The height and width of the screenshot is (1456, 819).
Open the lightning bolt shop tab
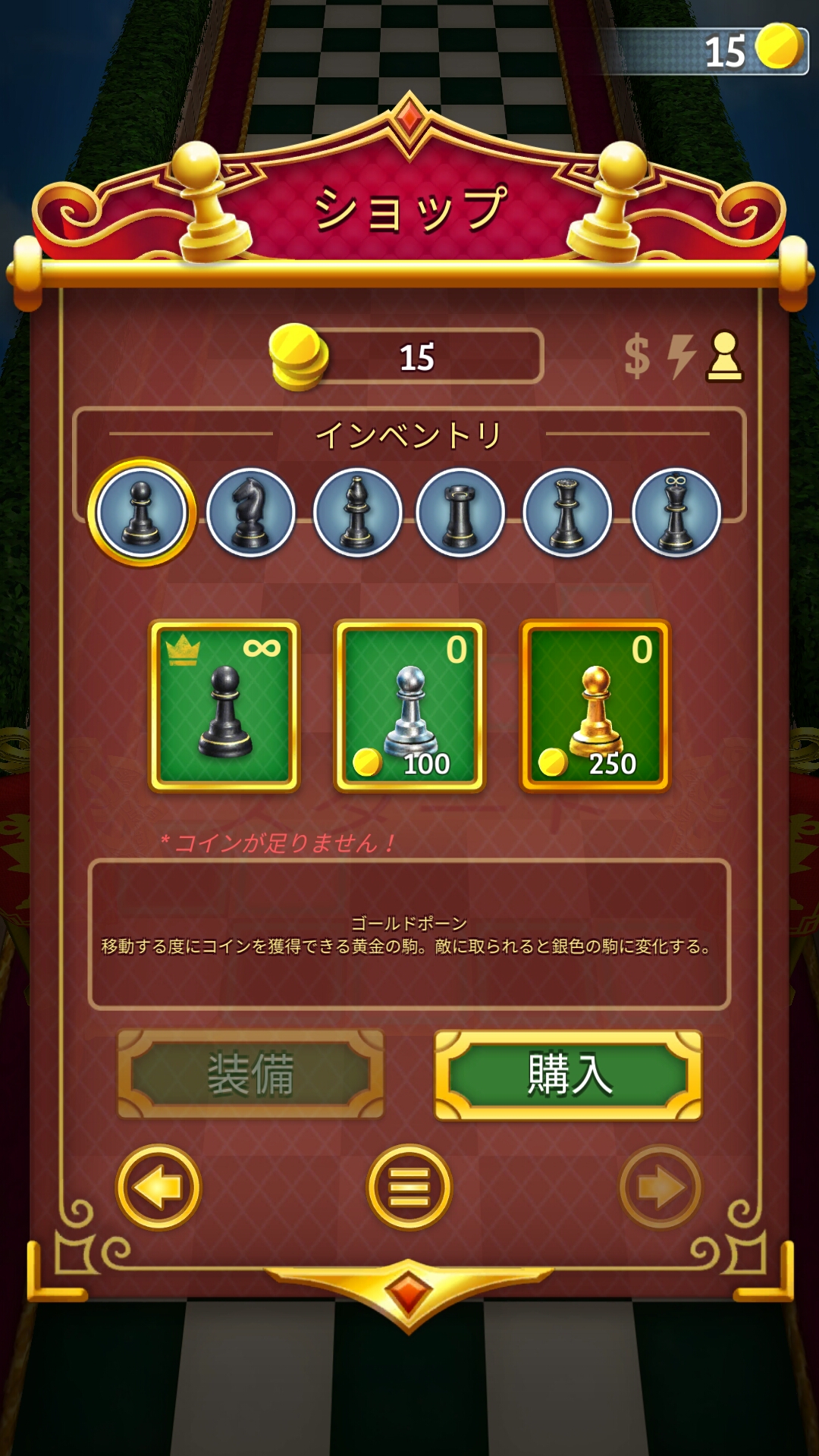point(682,356)
